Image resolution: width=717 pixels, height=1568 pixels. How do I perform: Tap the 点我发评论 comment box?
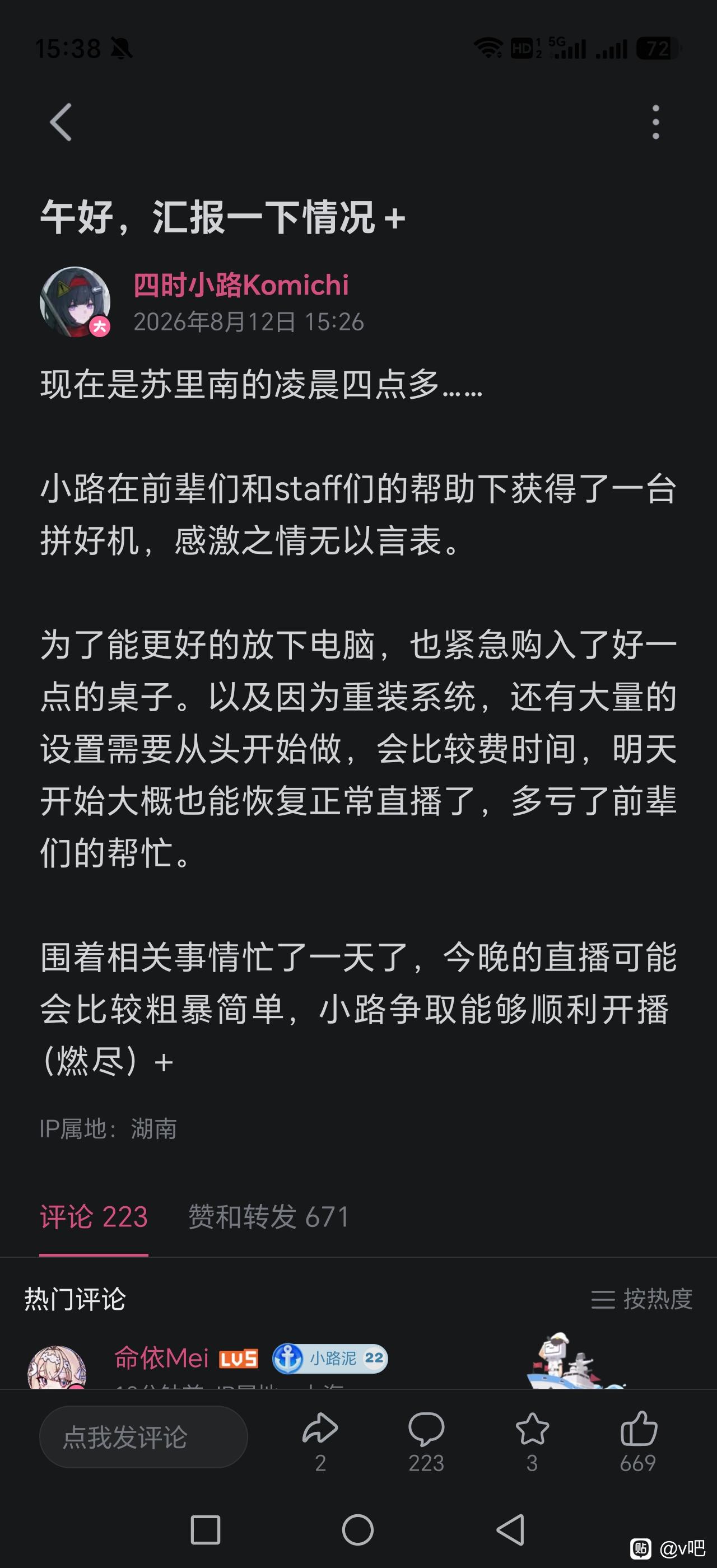[x=143, y=1437]
